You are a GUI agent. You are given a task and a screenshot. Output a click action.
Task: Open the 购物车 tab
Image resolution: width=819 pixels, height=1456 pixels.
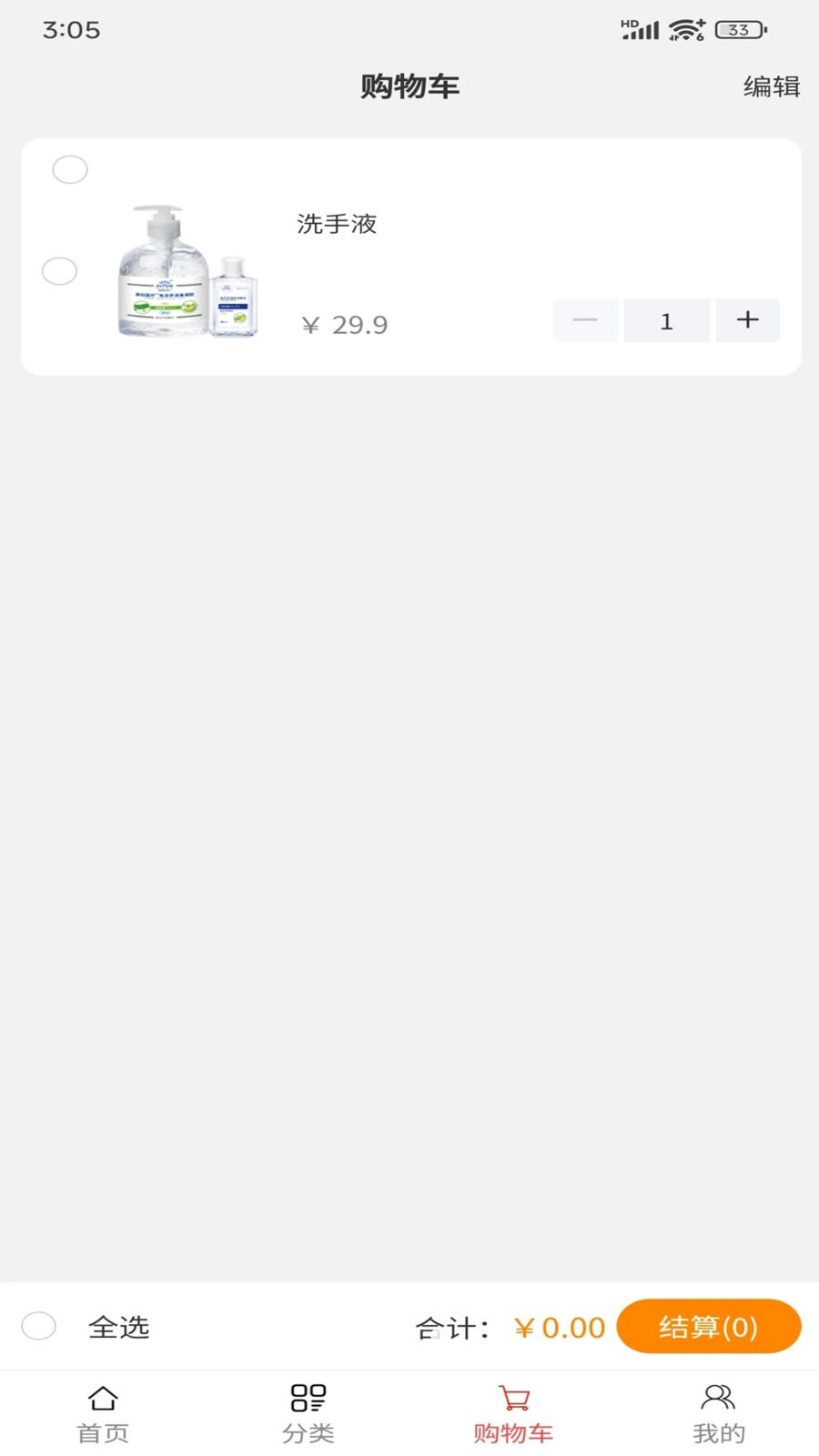(x=513, y=1415)
